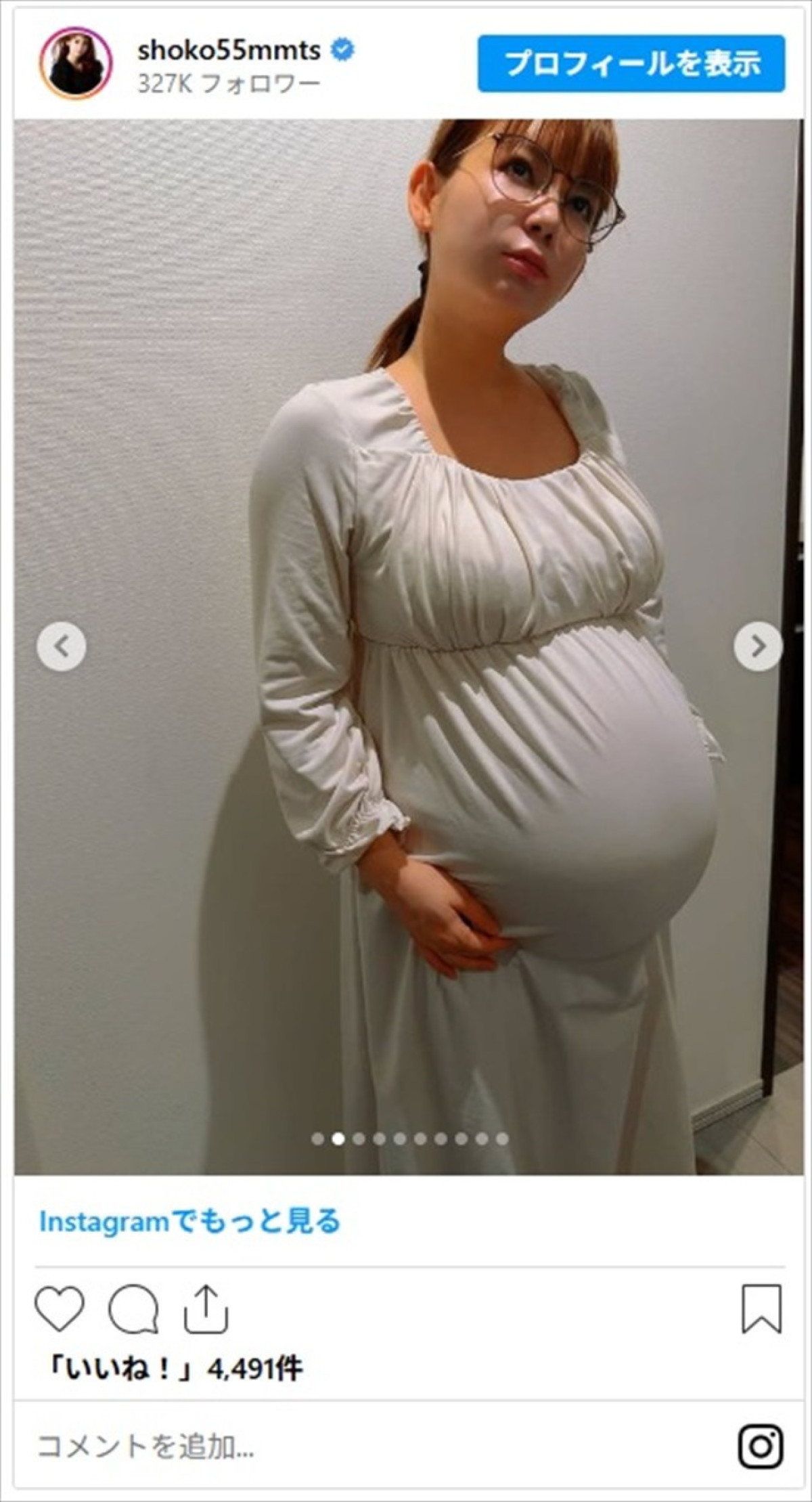Open Instagram via the logo icon
Screen dimensions: 812x1502
click(x=761, y=1447)
